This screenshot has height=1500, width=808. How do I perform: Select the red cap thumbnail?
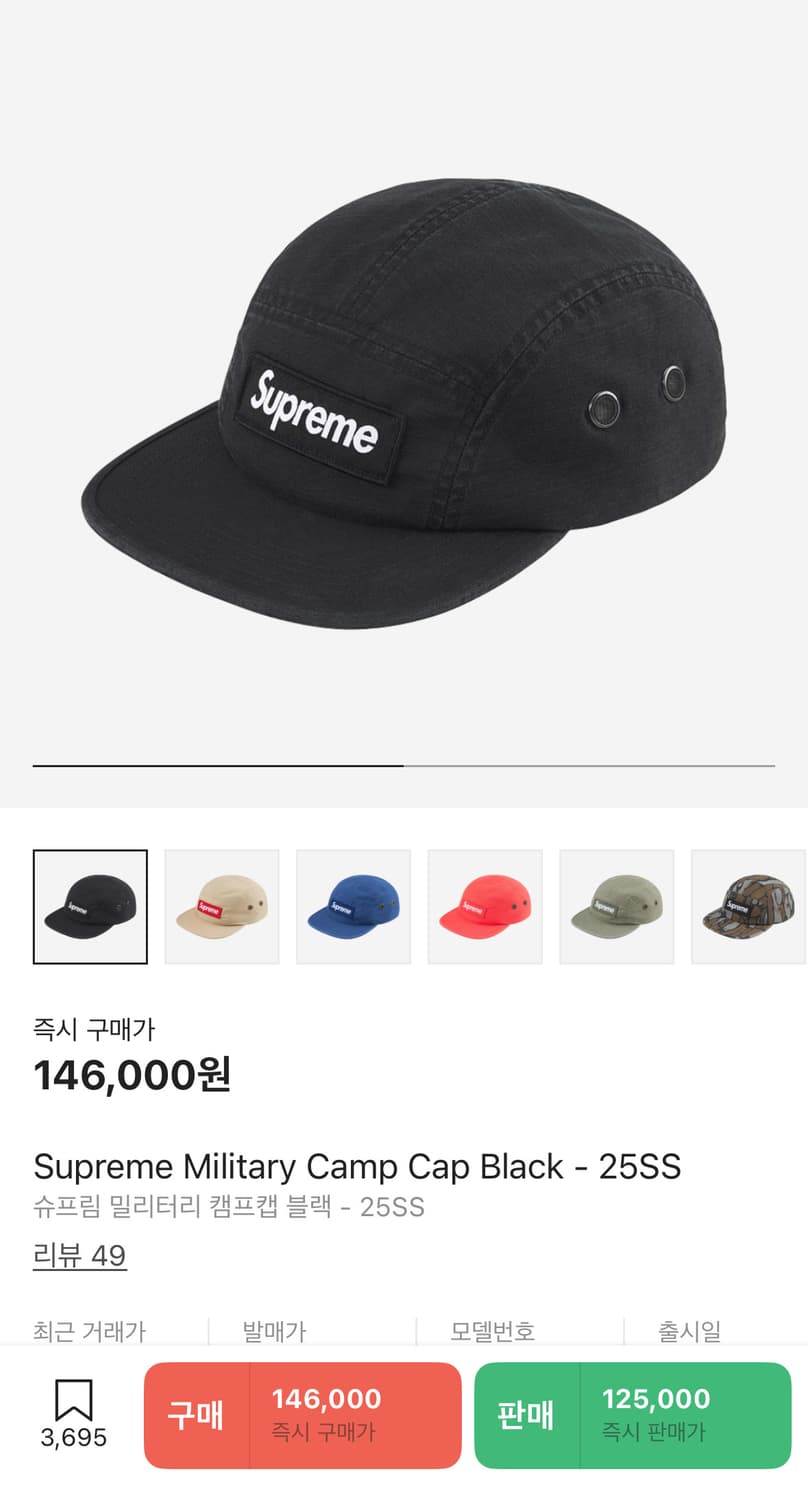(485, 907)
